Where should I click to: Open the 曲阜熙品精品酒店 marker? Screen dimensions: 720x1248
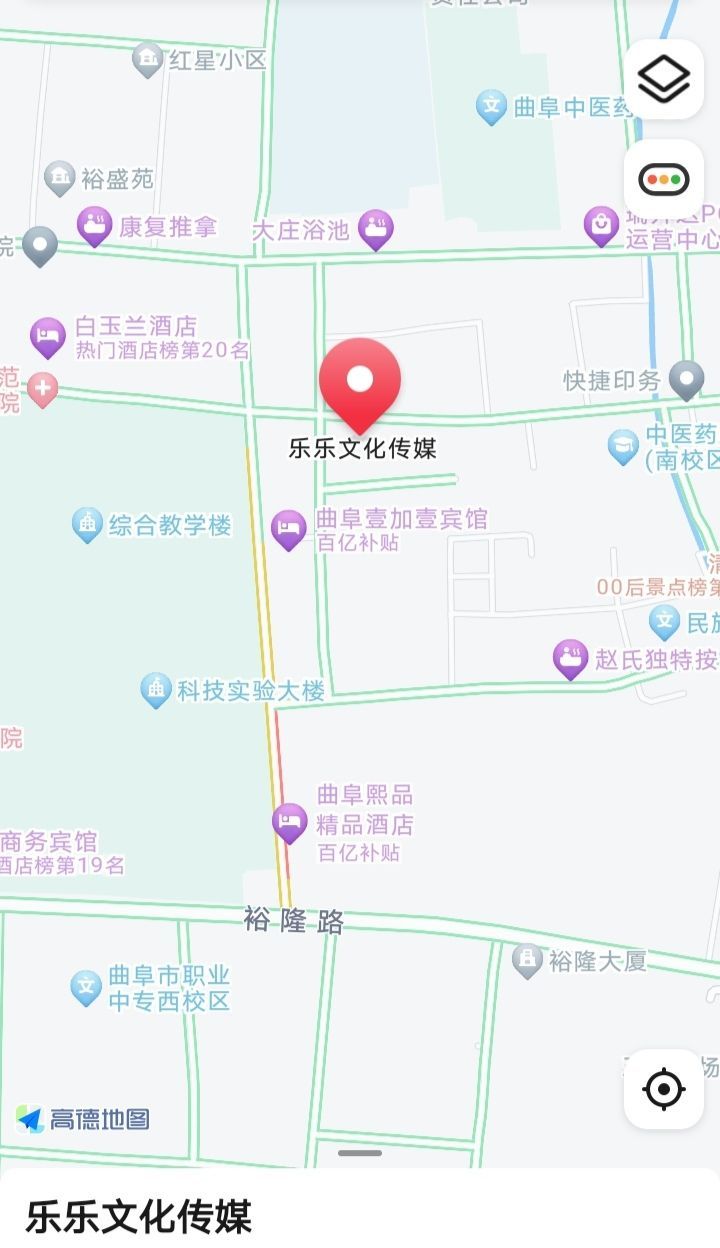290,822
